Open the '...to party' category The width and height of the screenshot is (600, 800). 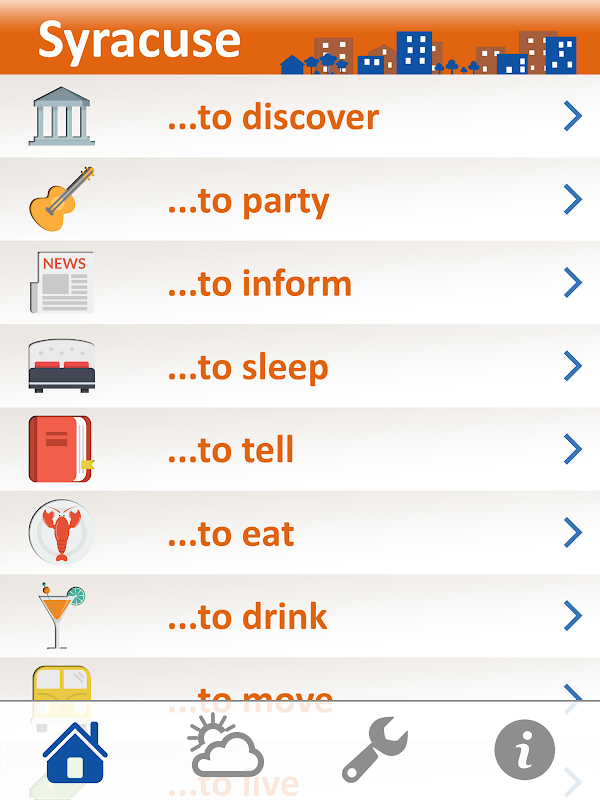pos(300,200)
